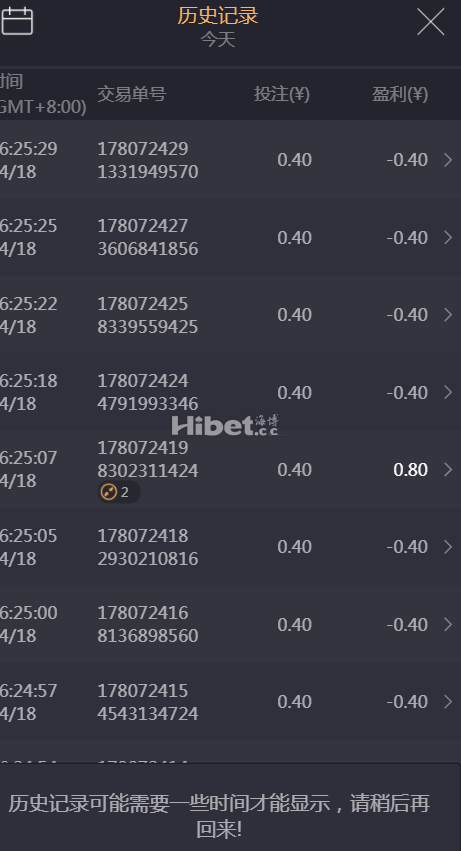View record 1780724154543134724
Image resolution: width=461 pixels, height=851 pixels.
point(230,701)
